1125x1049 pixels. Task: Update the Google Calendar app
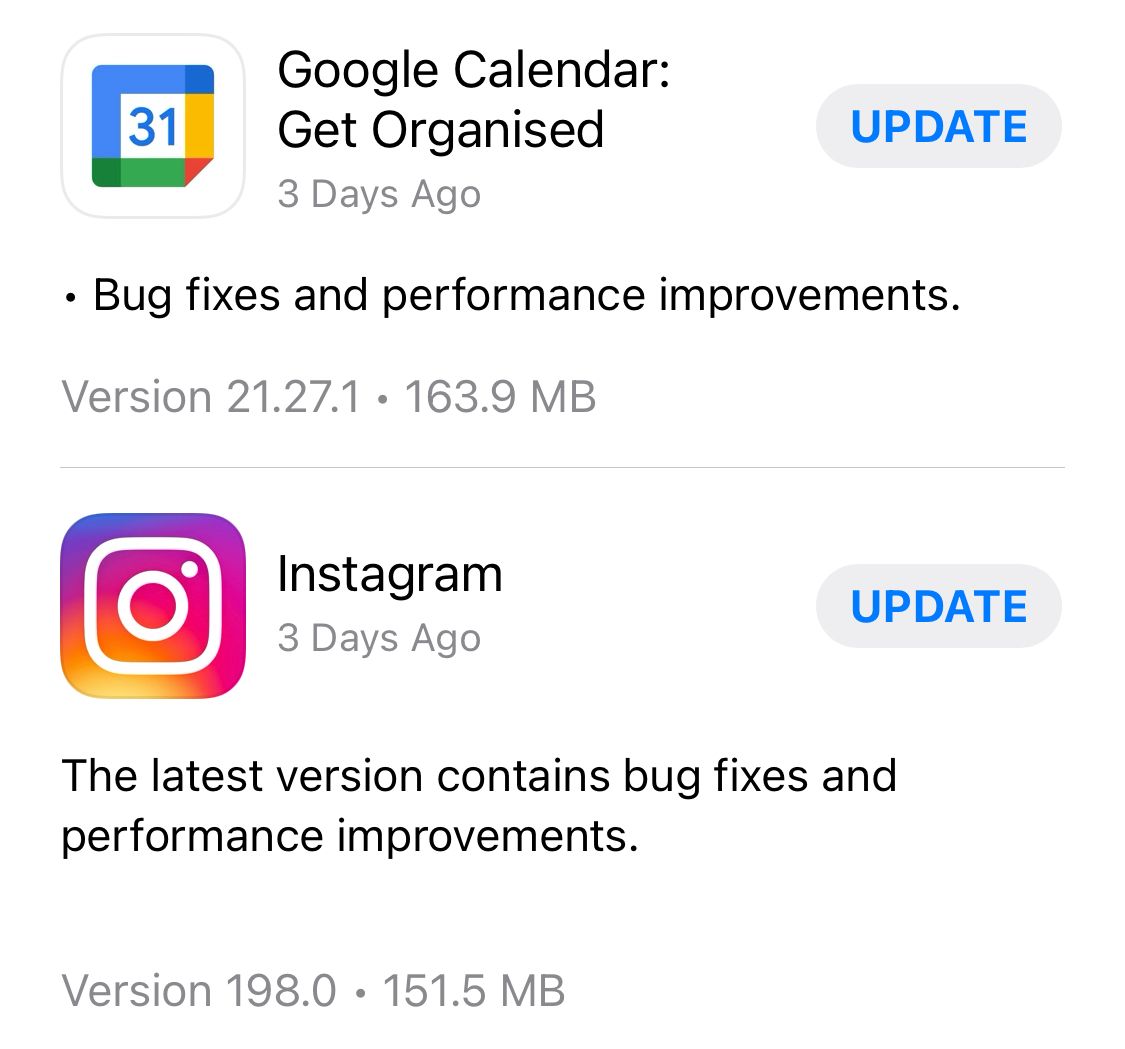938,127
